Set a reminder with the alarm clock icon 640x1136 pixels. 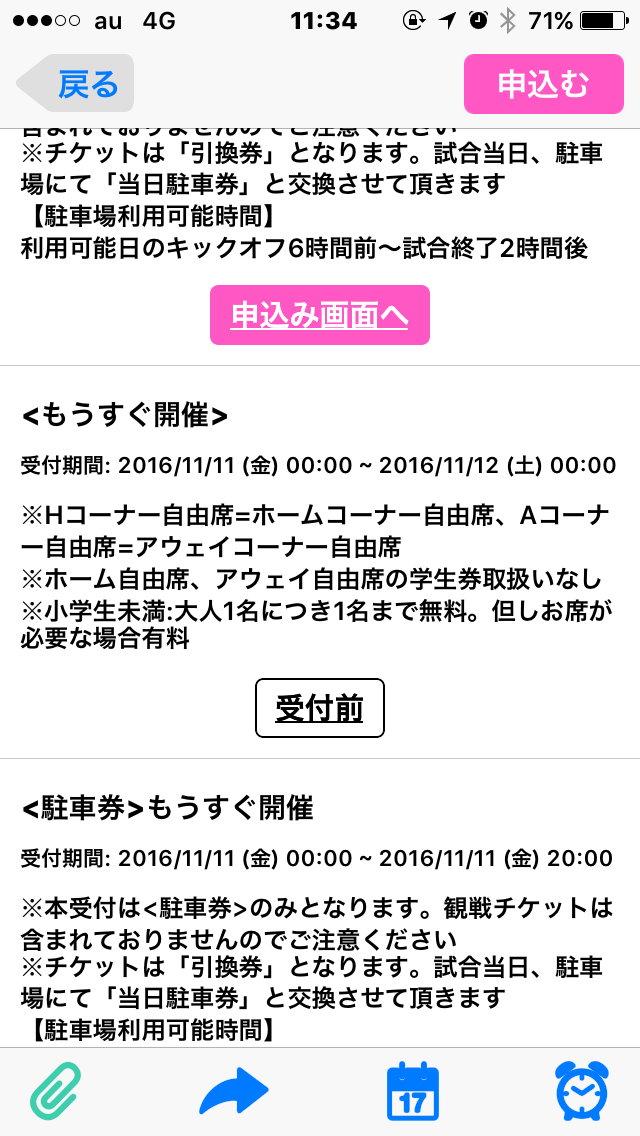point(583,1092)
